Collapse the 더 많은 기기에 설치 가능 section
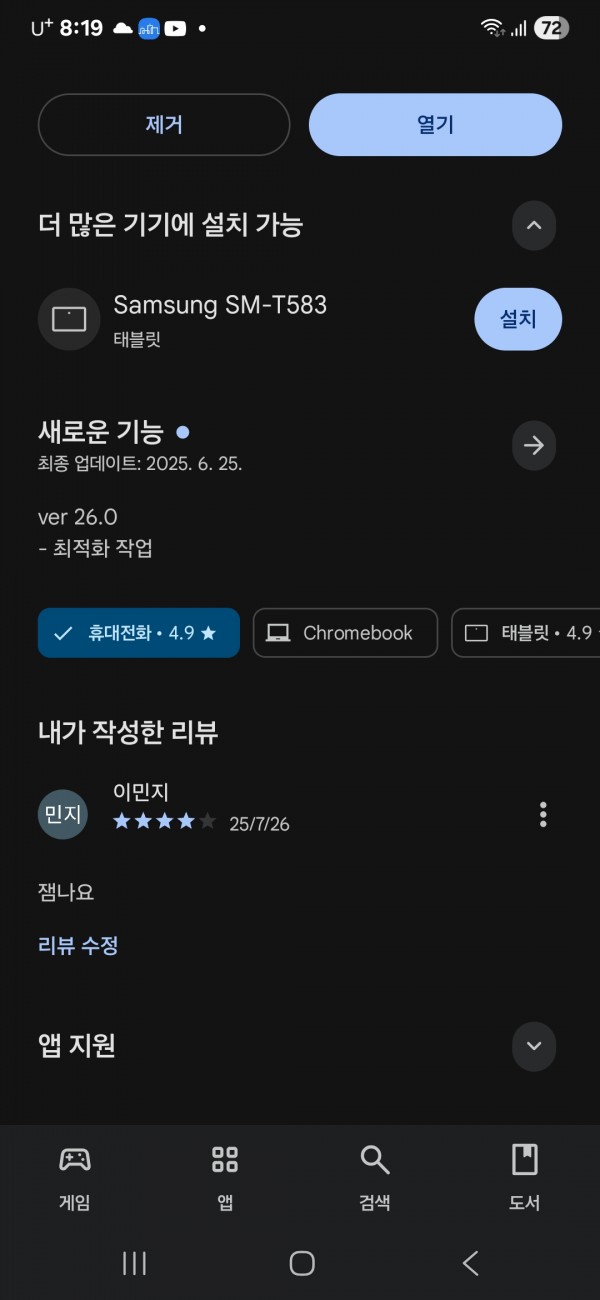This screenshot has width=600, height=1300. [534, 225]
